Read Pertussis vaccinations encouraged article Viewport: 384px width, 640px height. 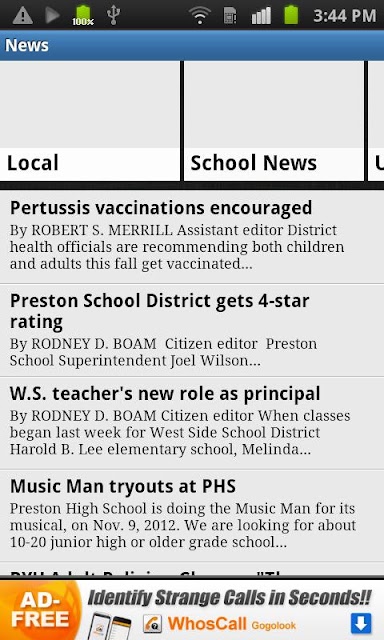click(x=192, y=237)
